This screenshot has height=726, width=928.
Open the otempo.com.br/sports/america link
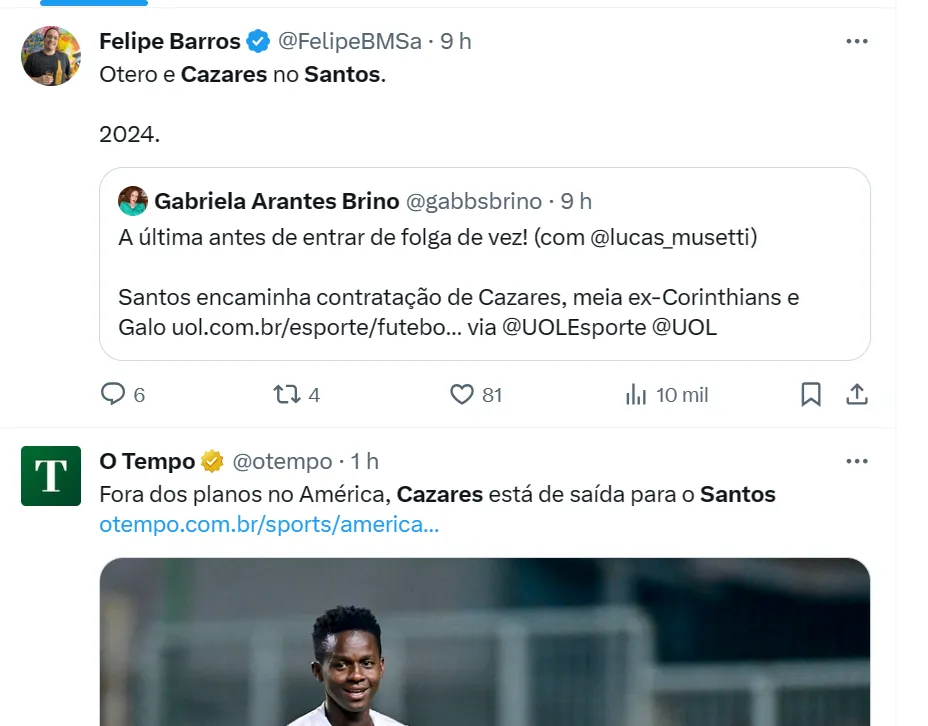[x=269, y=524]
